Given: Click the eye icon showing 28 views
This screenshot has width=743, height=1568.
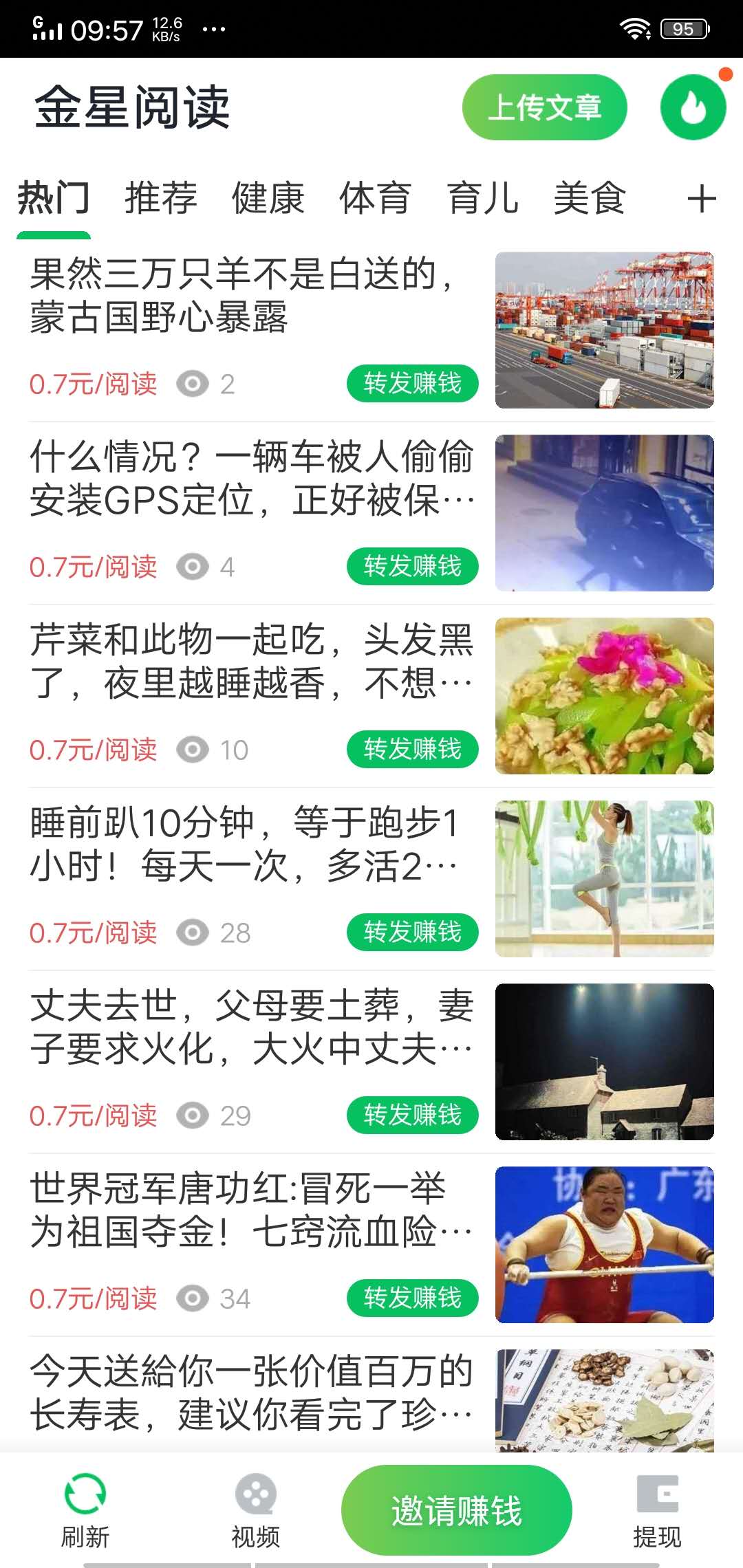Looking at the screenshot, I should (195, 933).
